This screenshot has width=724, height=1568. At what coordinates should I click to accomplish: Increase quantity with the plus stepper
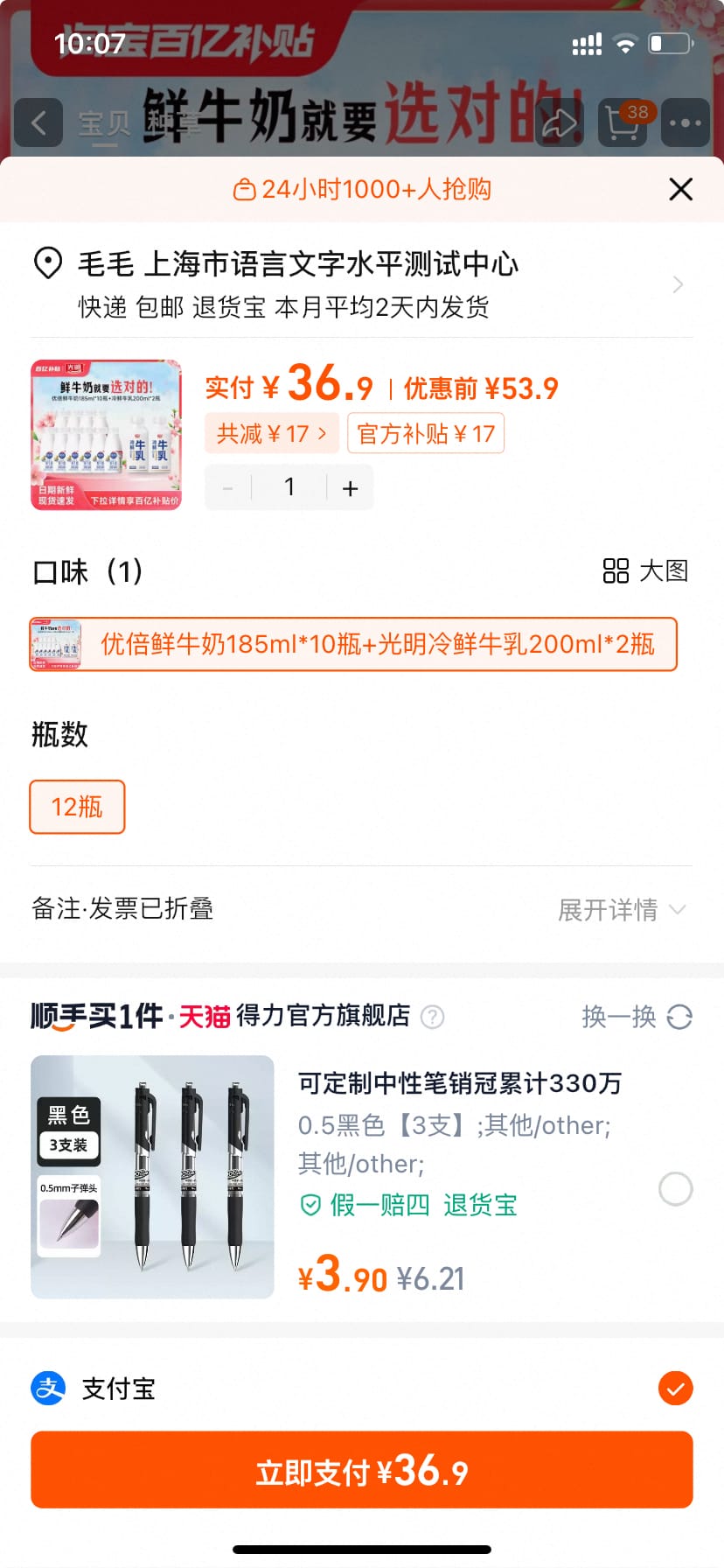[x=350, y=487]
